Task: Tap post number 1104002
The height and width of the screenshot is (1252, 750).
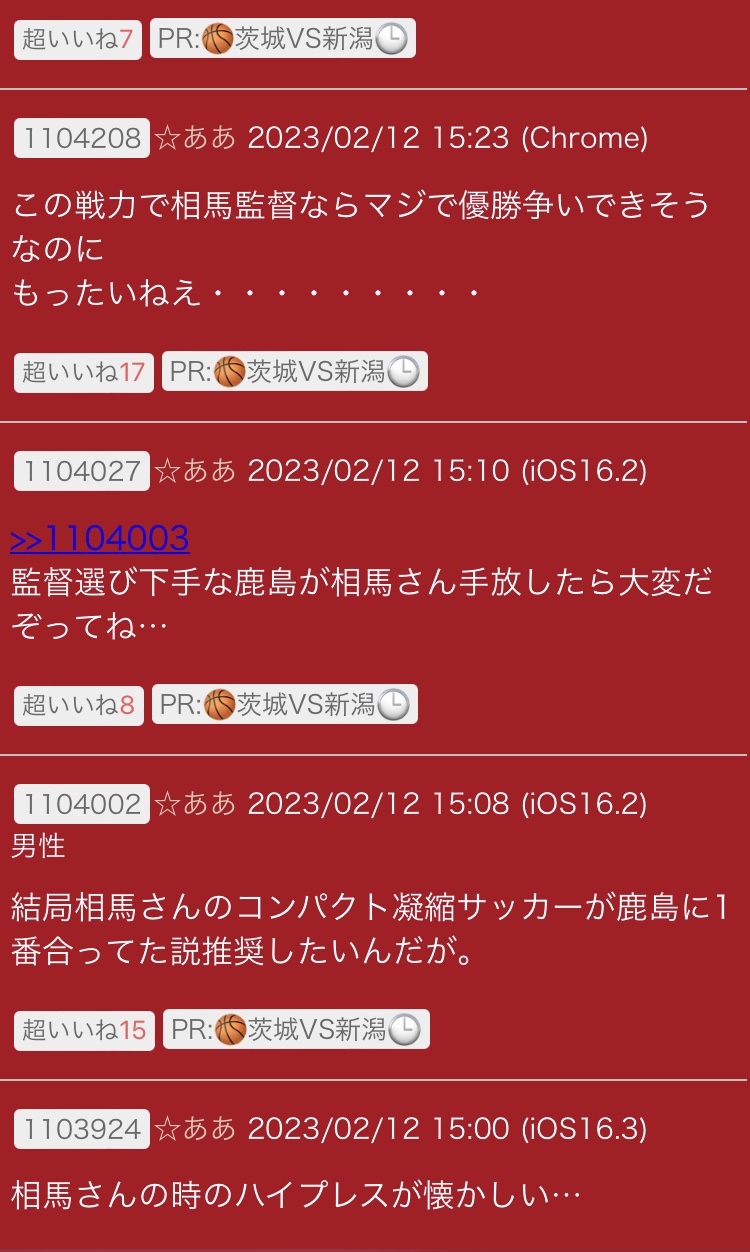Action: tap(82, 803)
